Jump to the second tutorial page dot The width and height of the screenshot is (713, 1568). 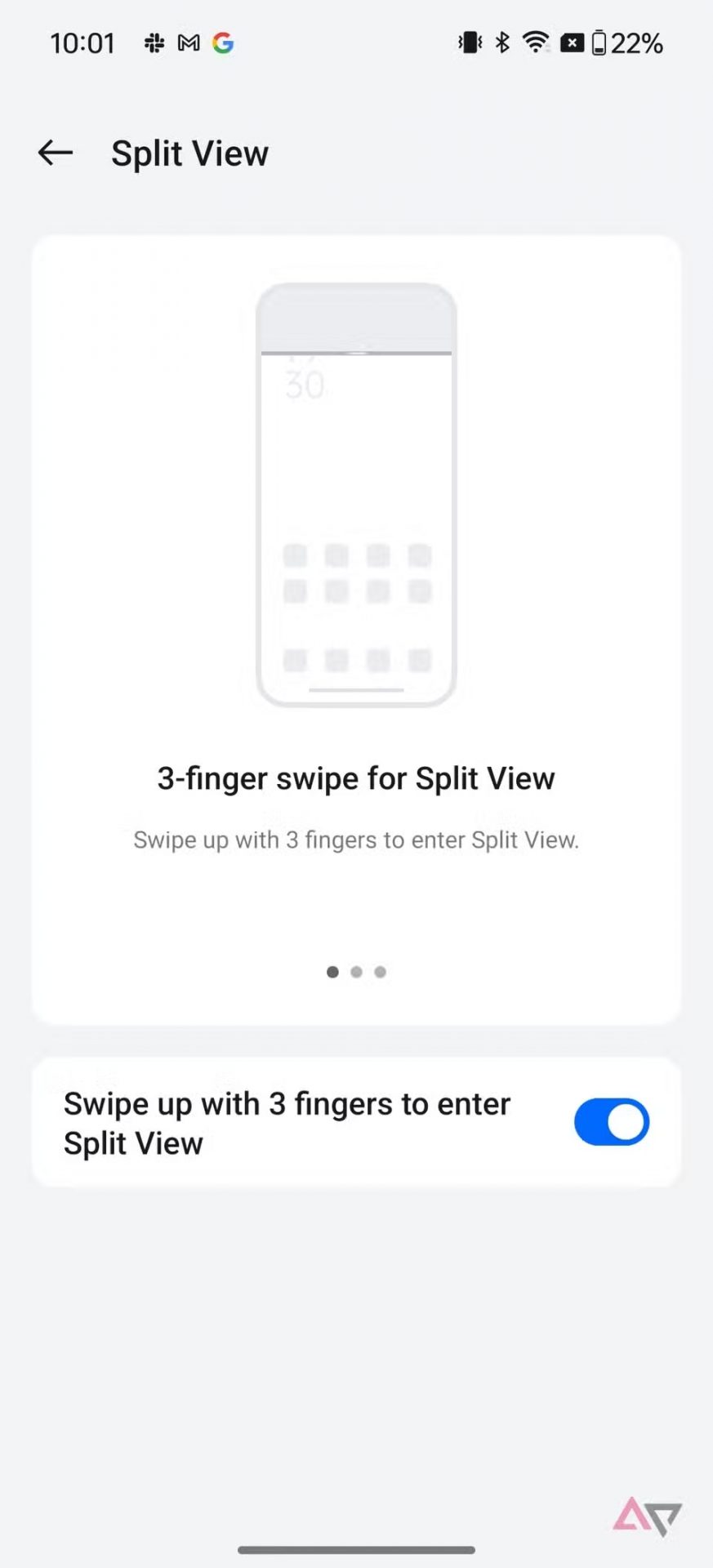point(356,972)
